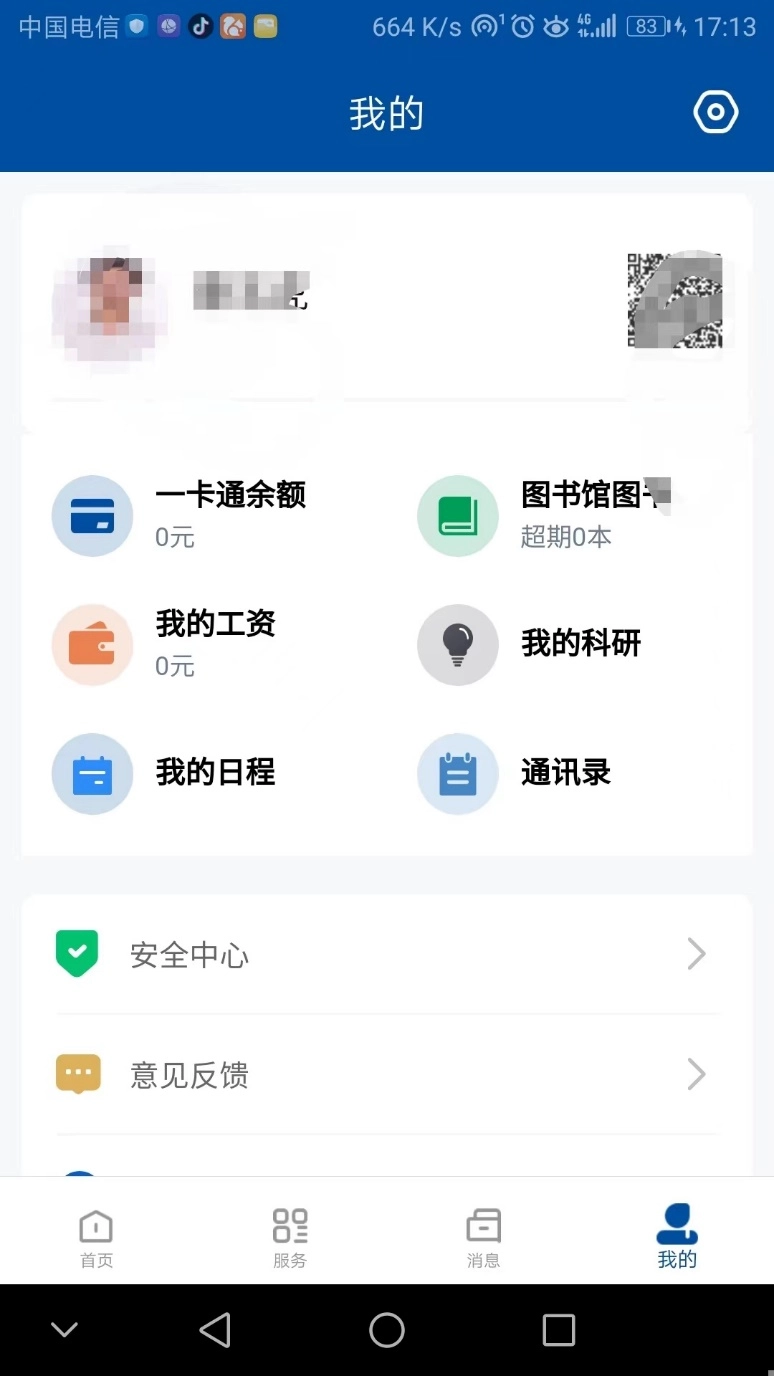Tap the system back triangle button
Screen dimensions: 774x1376
[215, 1330]
